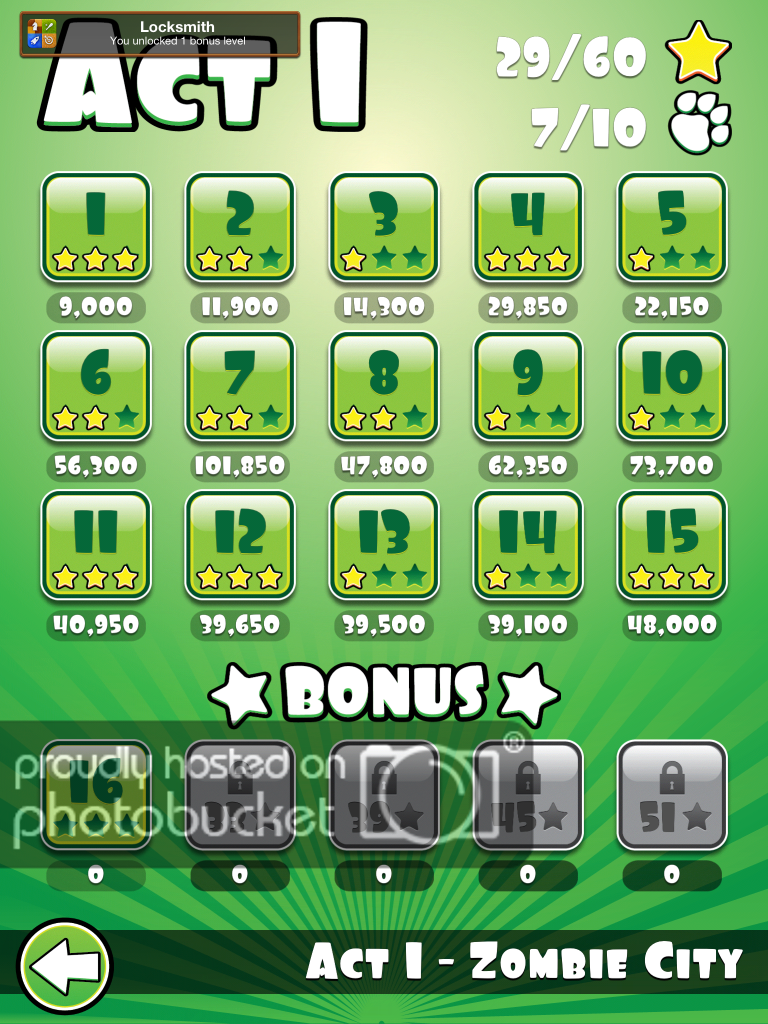The height and width of the screenshot is (1024, 768).
Task: Tap locked bonus level needing 45 stars
Action: pyautogui.click(x=527, y=795)
